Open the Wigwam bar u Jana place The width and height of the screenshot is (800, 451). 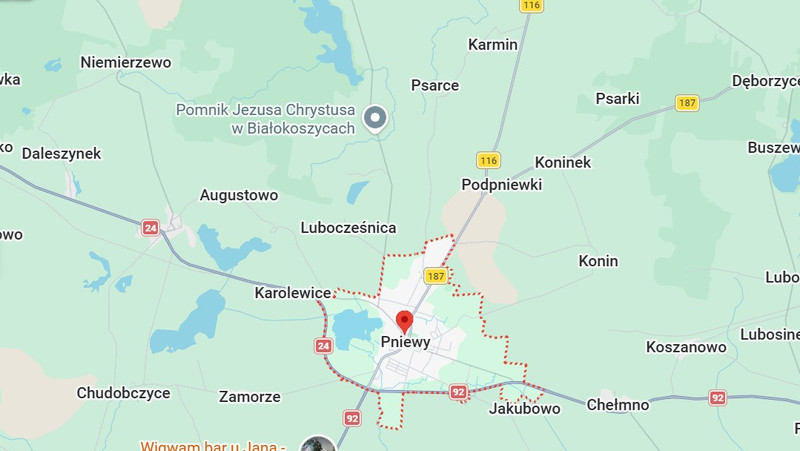(213, 446)
